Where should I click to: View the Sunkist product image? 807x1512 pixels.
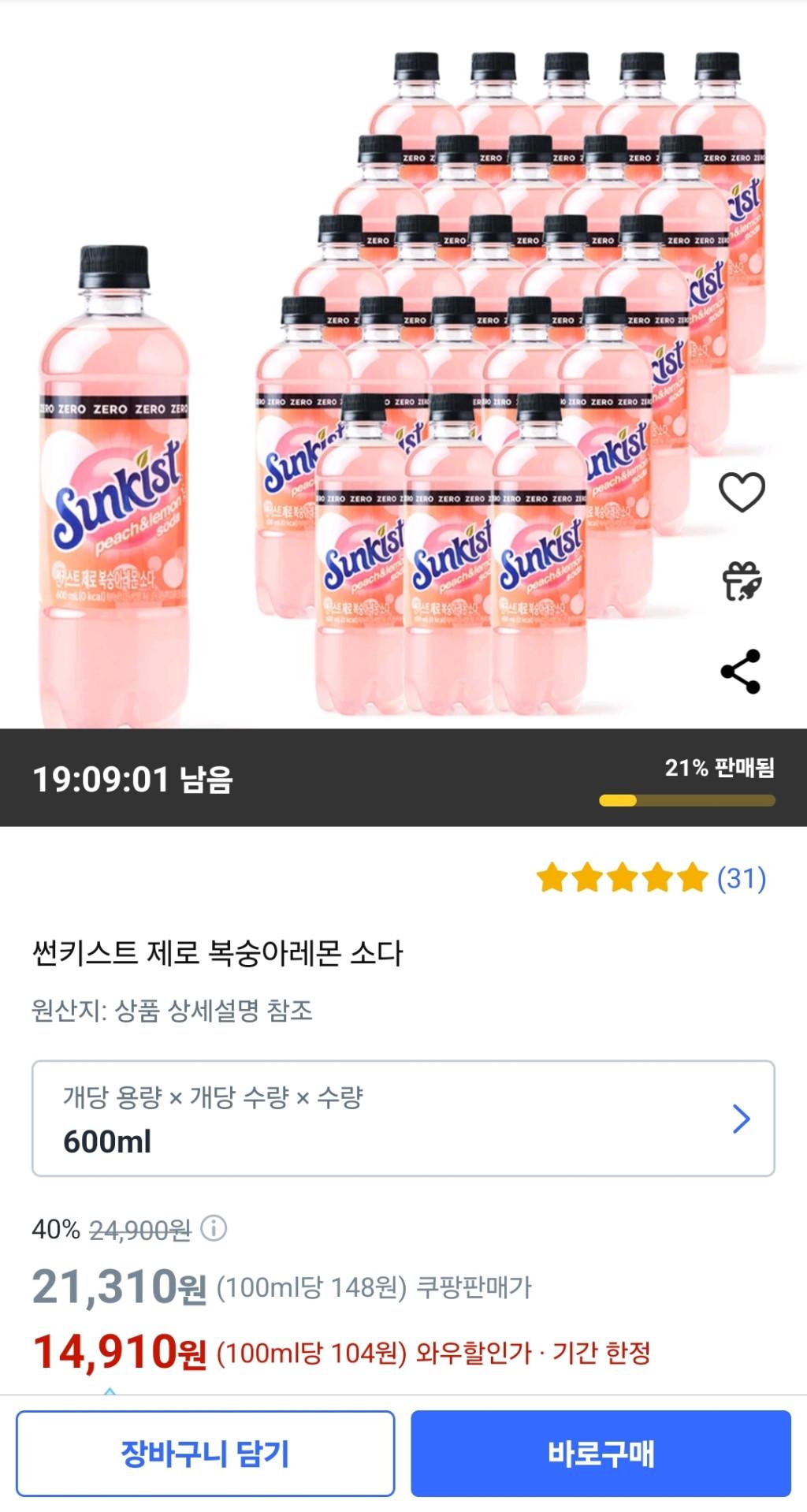tap(378, 378)
